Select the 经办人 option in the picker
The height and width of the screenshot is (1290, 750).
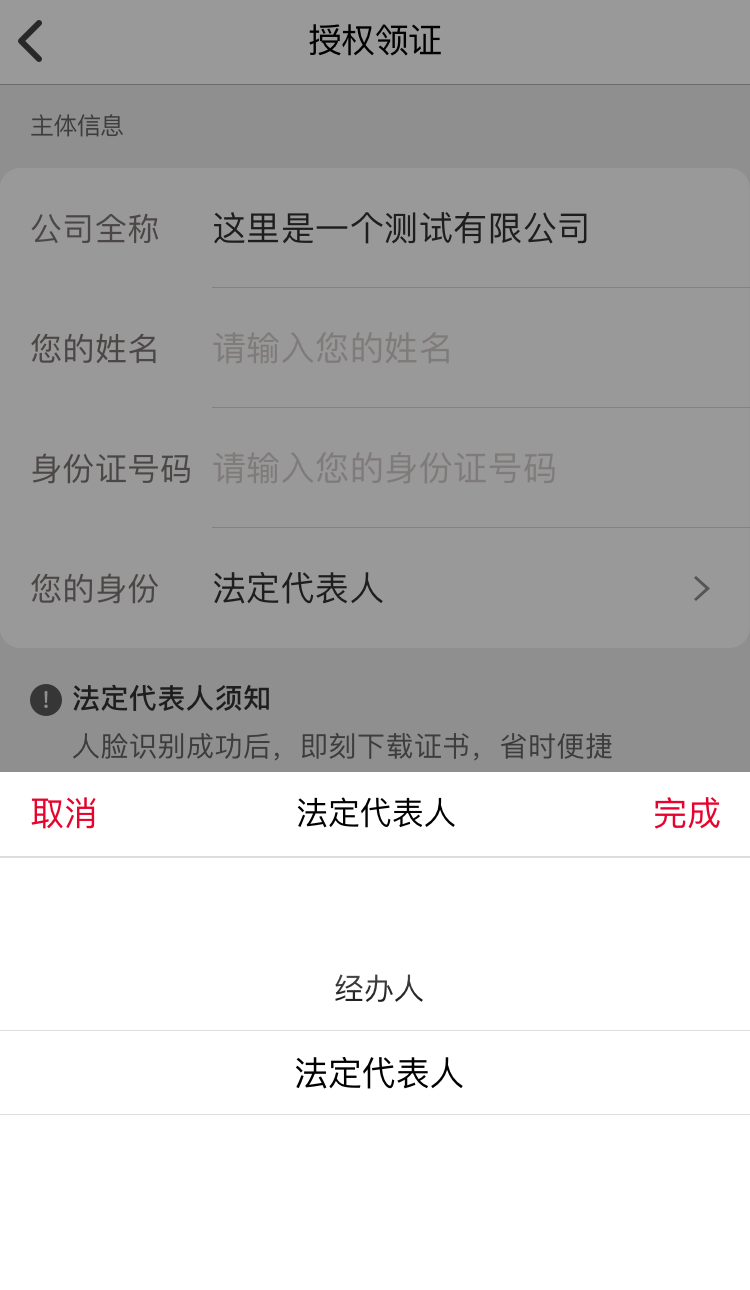click(x=380, y=990)
